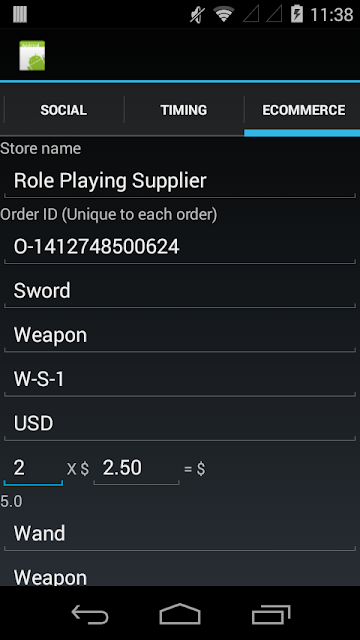Focus the W-S-1 SKU field
This screenshot has width=360, height=640.
(x=180, y=379)
